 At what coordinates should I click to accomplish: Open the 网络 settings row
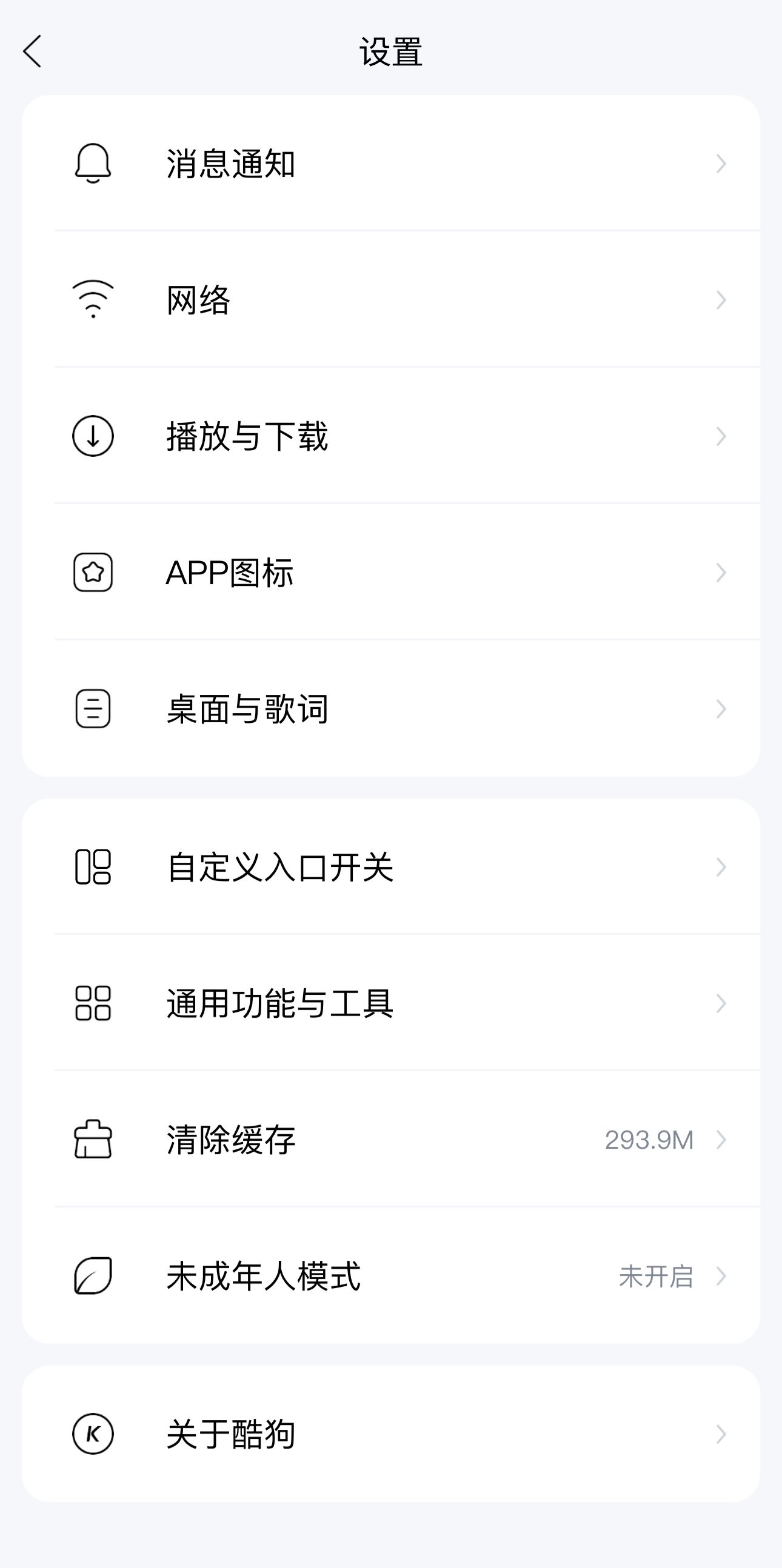[391, 300]
